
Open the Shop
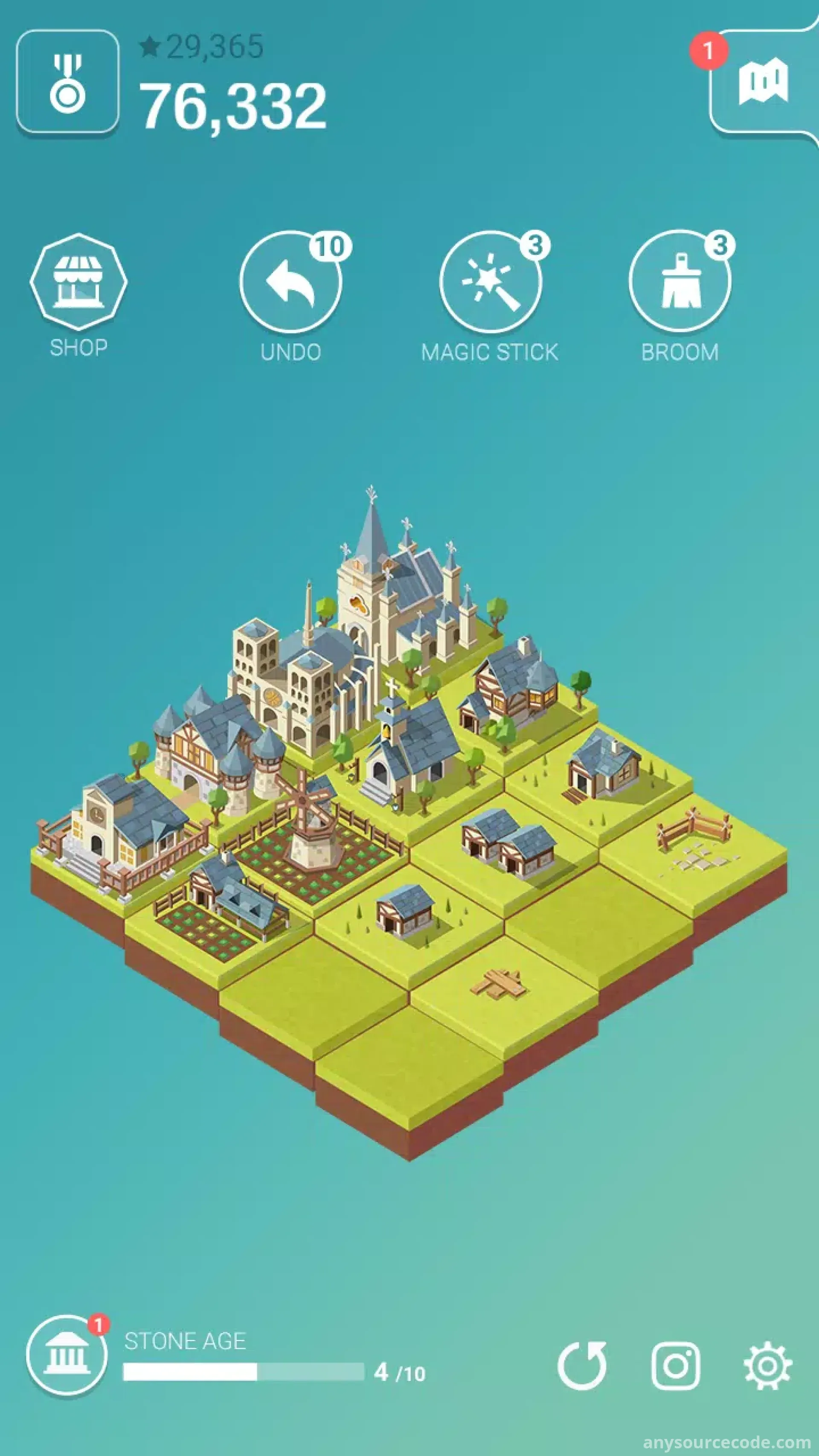pyautogui.click(x=78, y=282)
